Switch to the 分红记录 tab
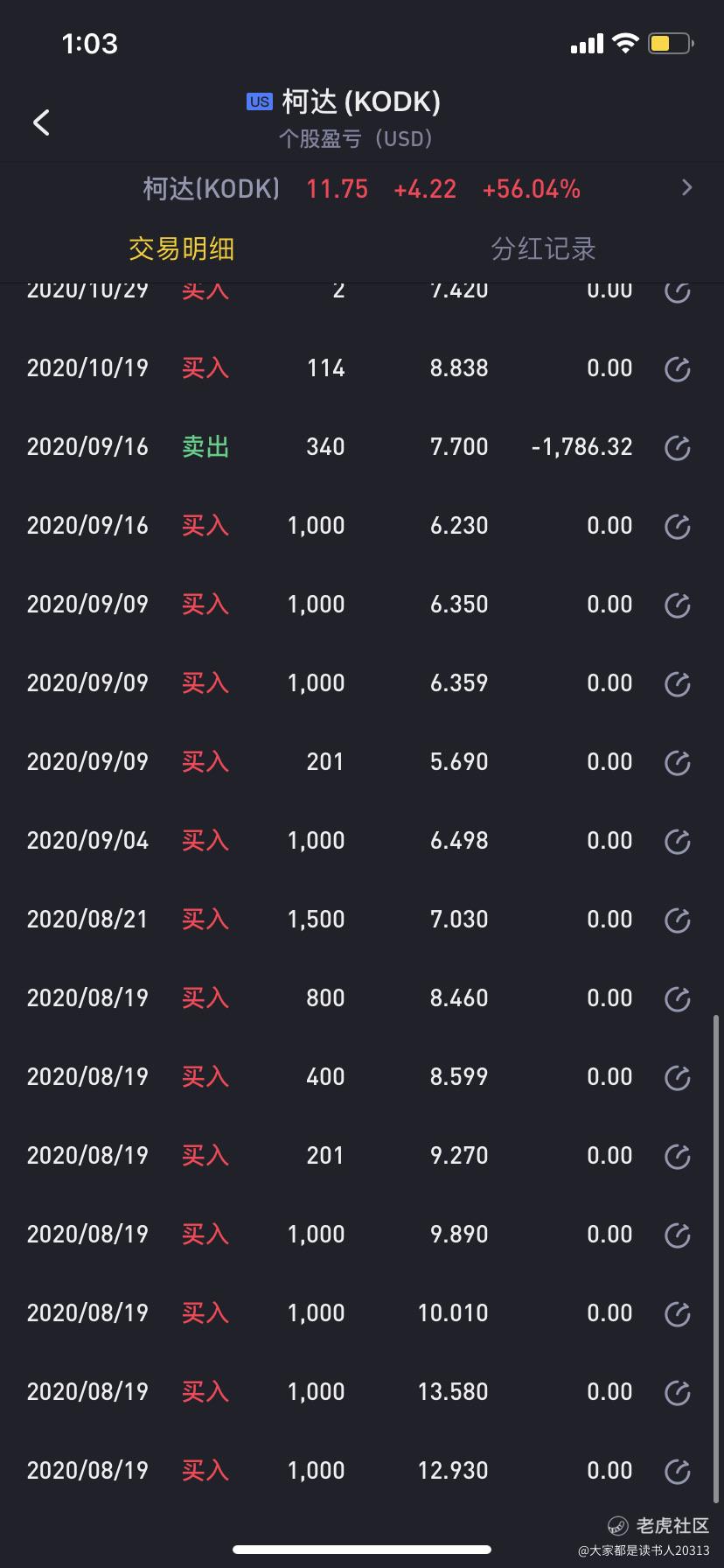724x1568 pixels. point(543,249)
